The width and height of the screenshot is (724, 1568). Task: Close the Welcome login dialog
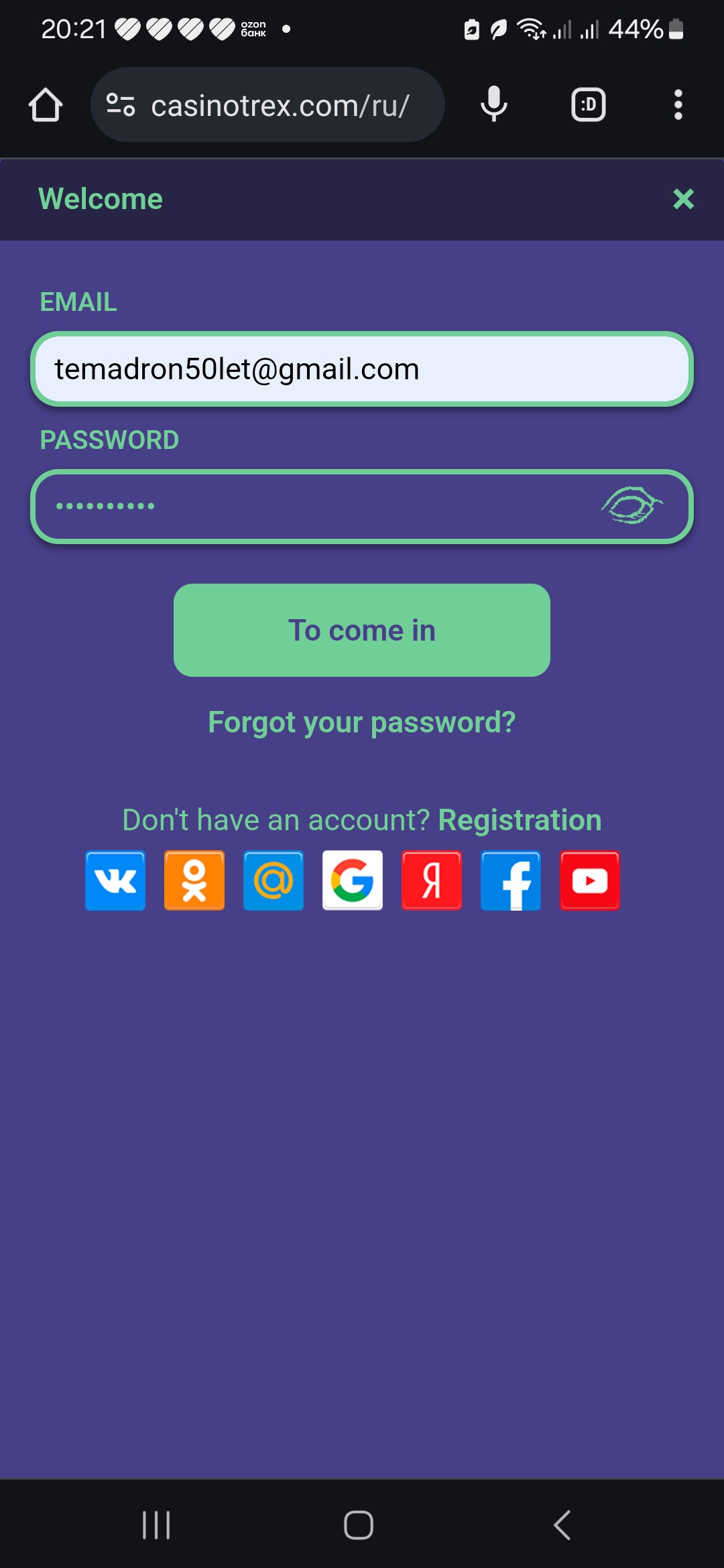(x=683, y=199)
